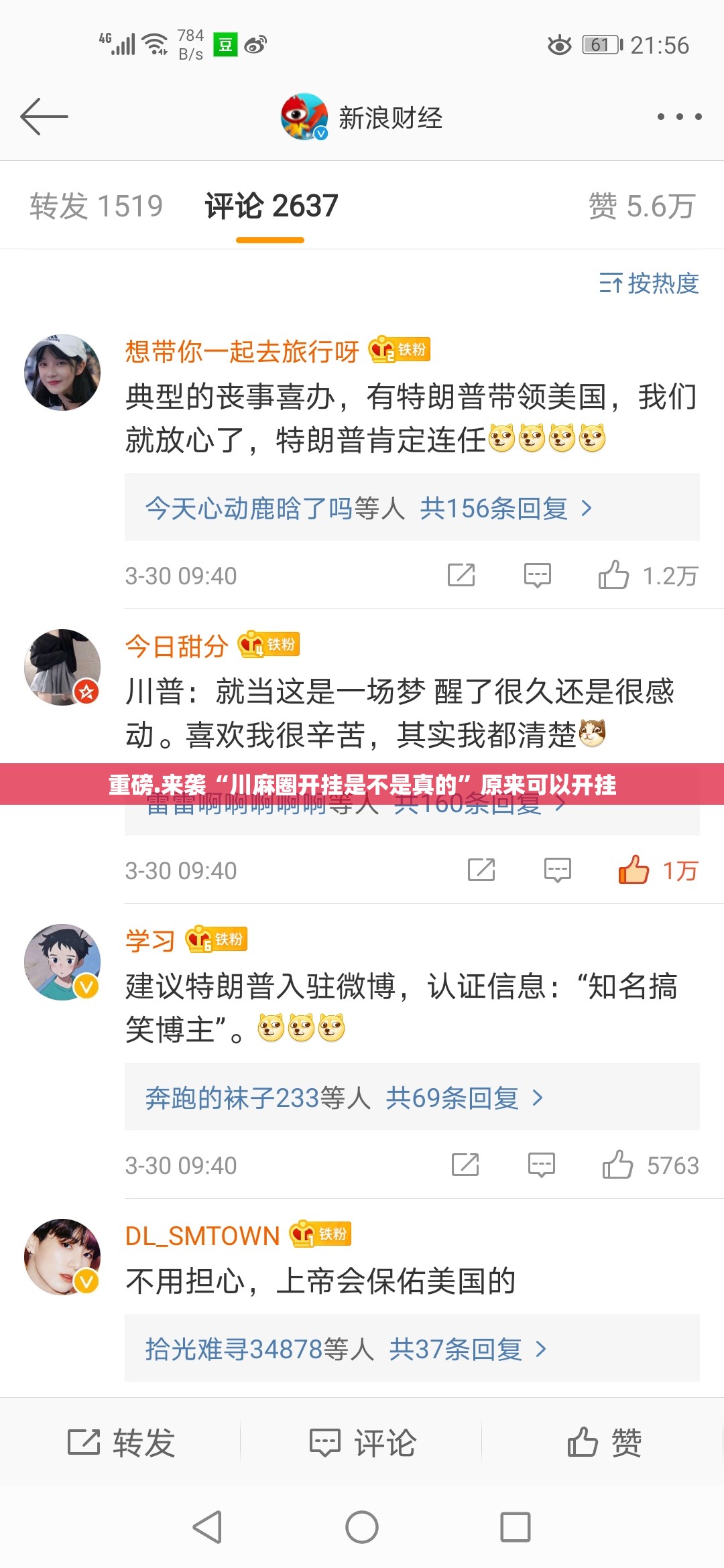The height and width of the screenshot is (1568, 724).
Task: Switch to the 赞 5.6万 tab
Action: click(x=641, y=206)
